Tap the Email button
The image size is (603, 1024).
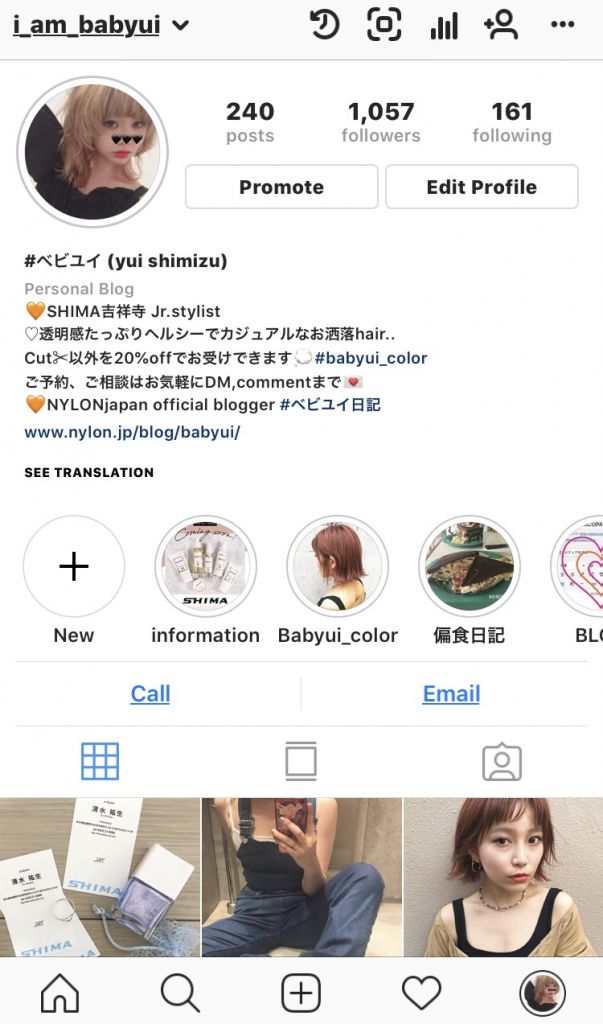(451, 693)
